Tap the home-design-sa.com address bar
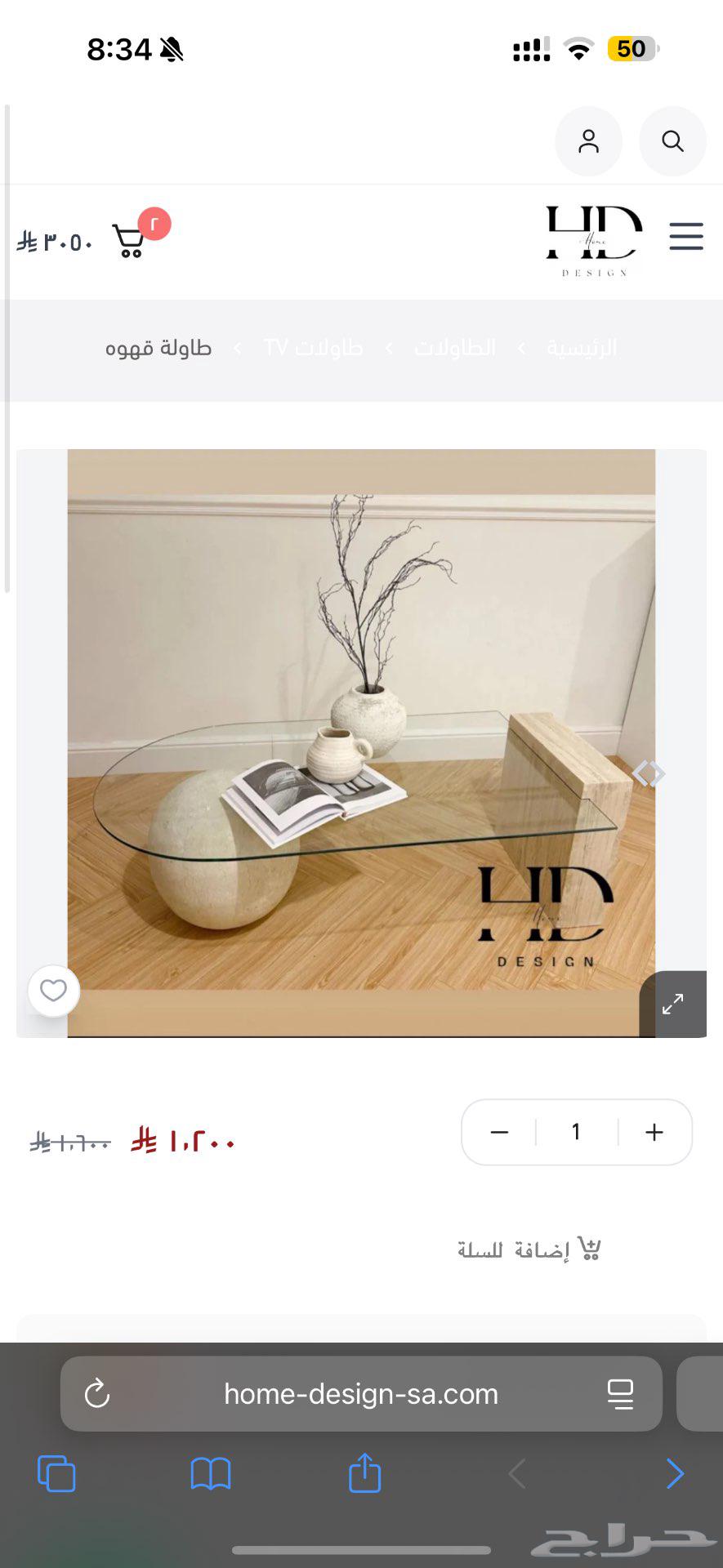Screen dimensions: 723x1568 point(360,1394)
